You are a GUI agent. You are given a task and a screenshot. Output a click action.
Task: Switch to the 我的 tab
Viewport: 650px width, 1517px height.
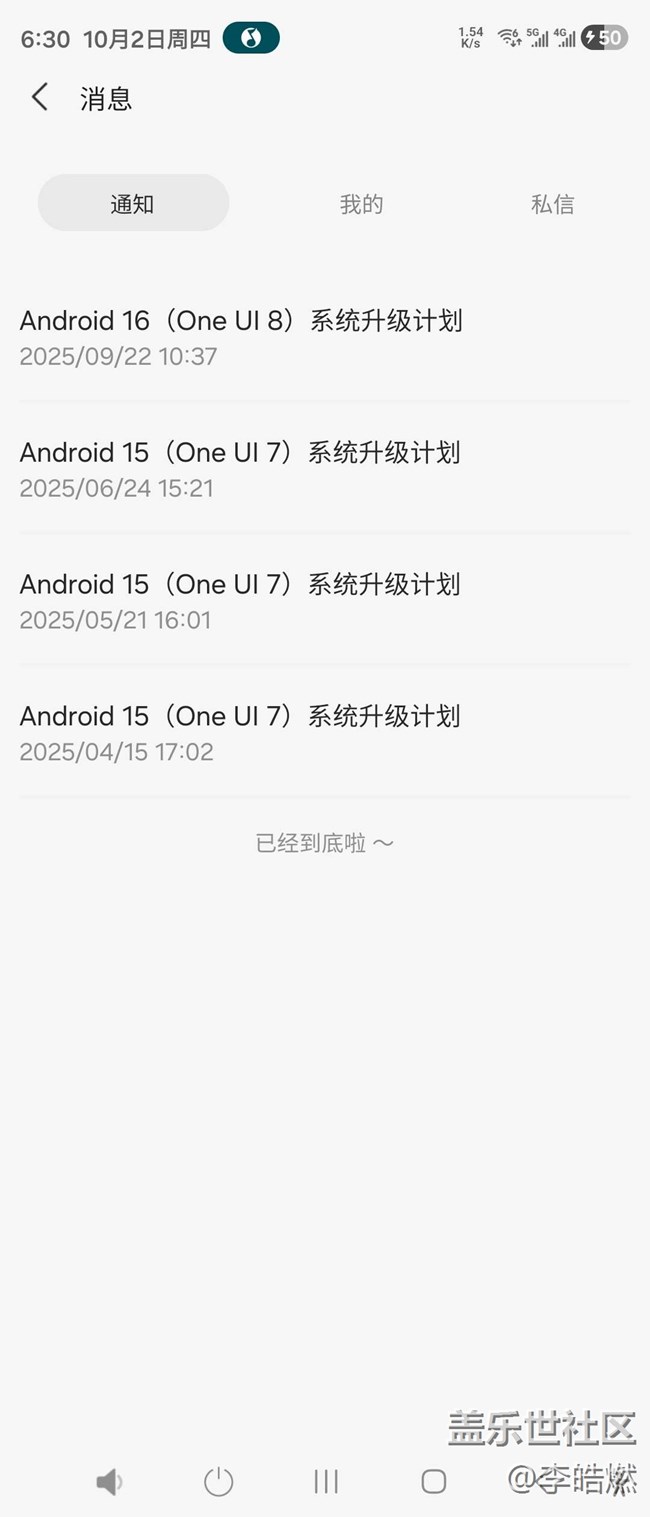361,204
